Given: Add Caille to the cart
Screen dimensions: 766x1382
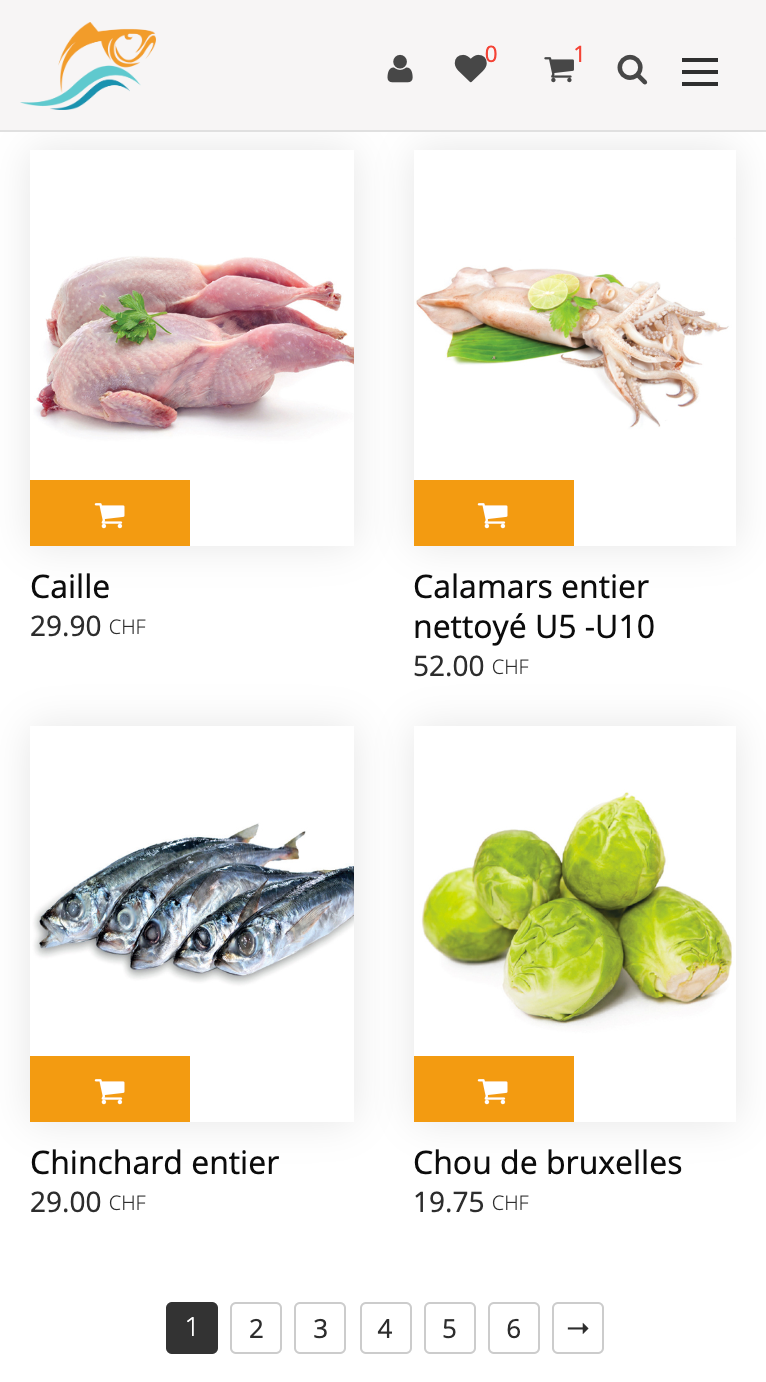Looking at the screenshot, I should click(110, 514).
